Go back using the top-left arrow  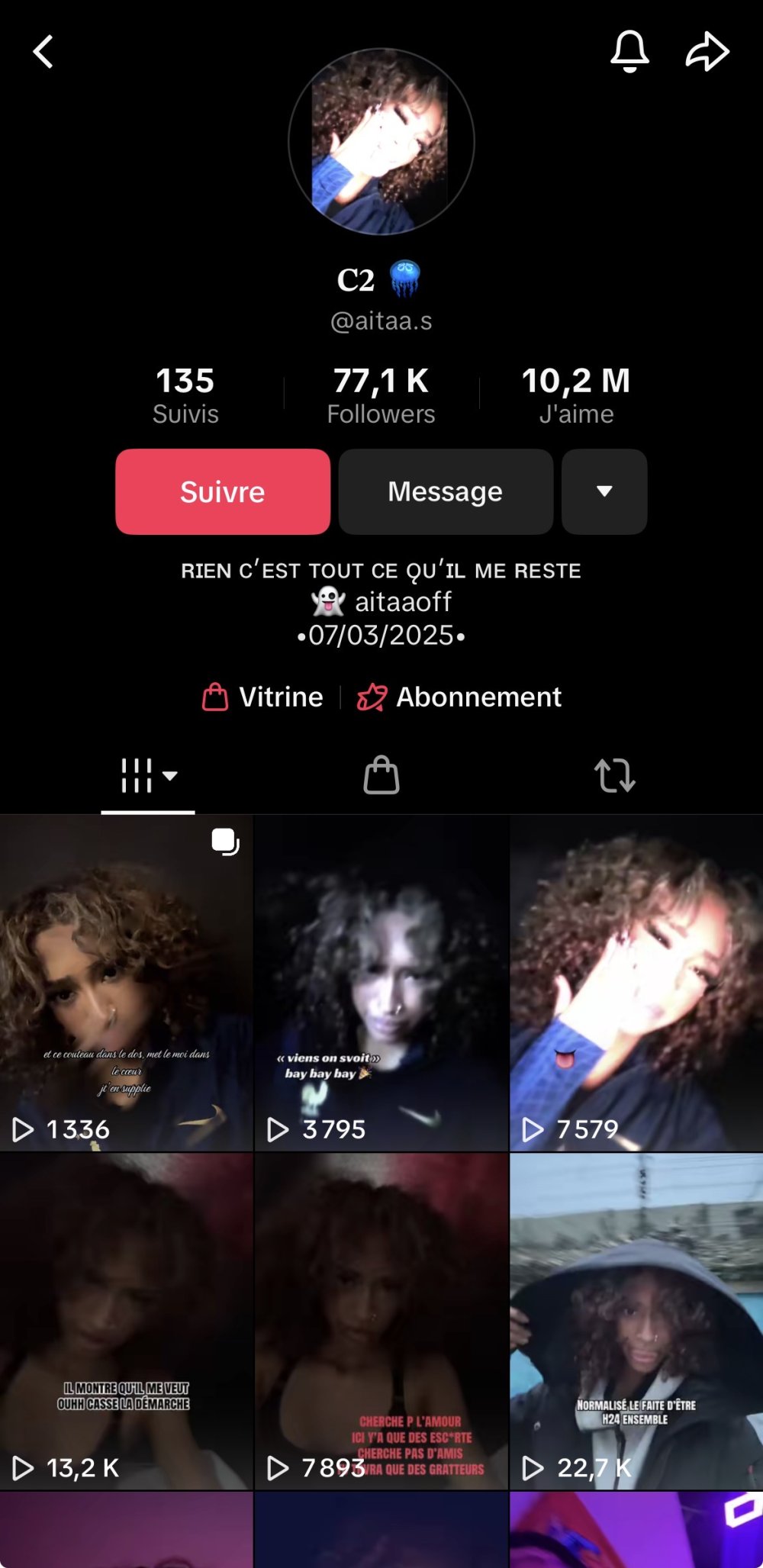pos(43,52)
